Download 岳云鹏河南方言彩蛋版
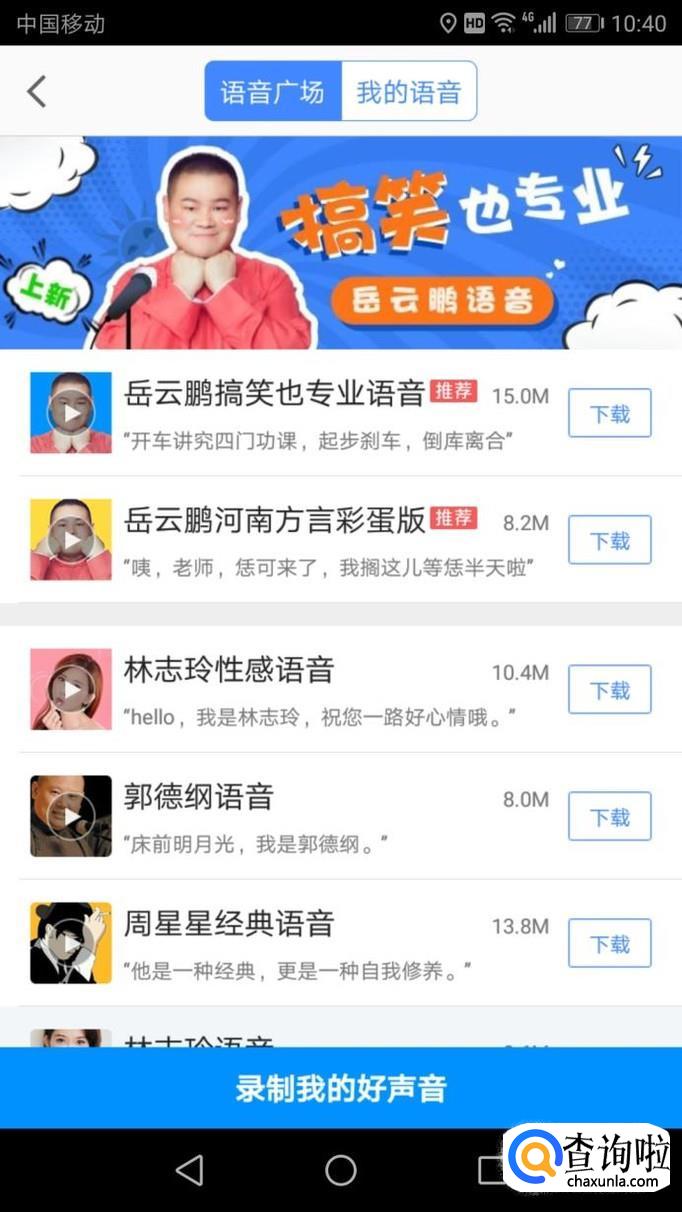682x1212 pixels. 609,540
